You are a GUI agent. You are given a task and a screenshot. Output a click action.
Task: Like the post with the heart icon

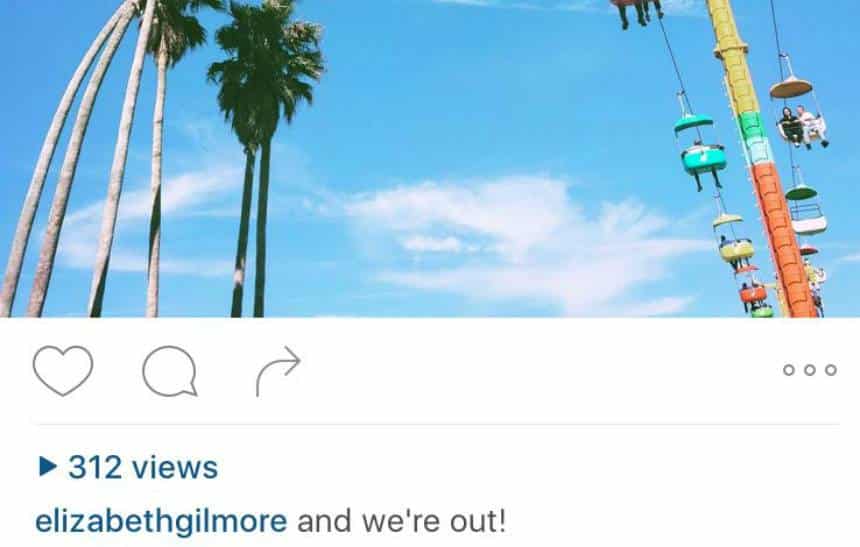point(62,371)
